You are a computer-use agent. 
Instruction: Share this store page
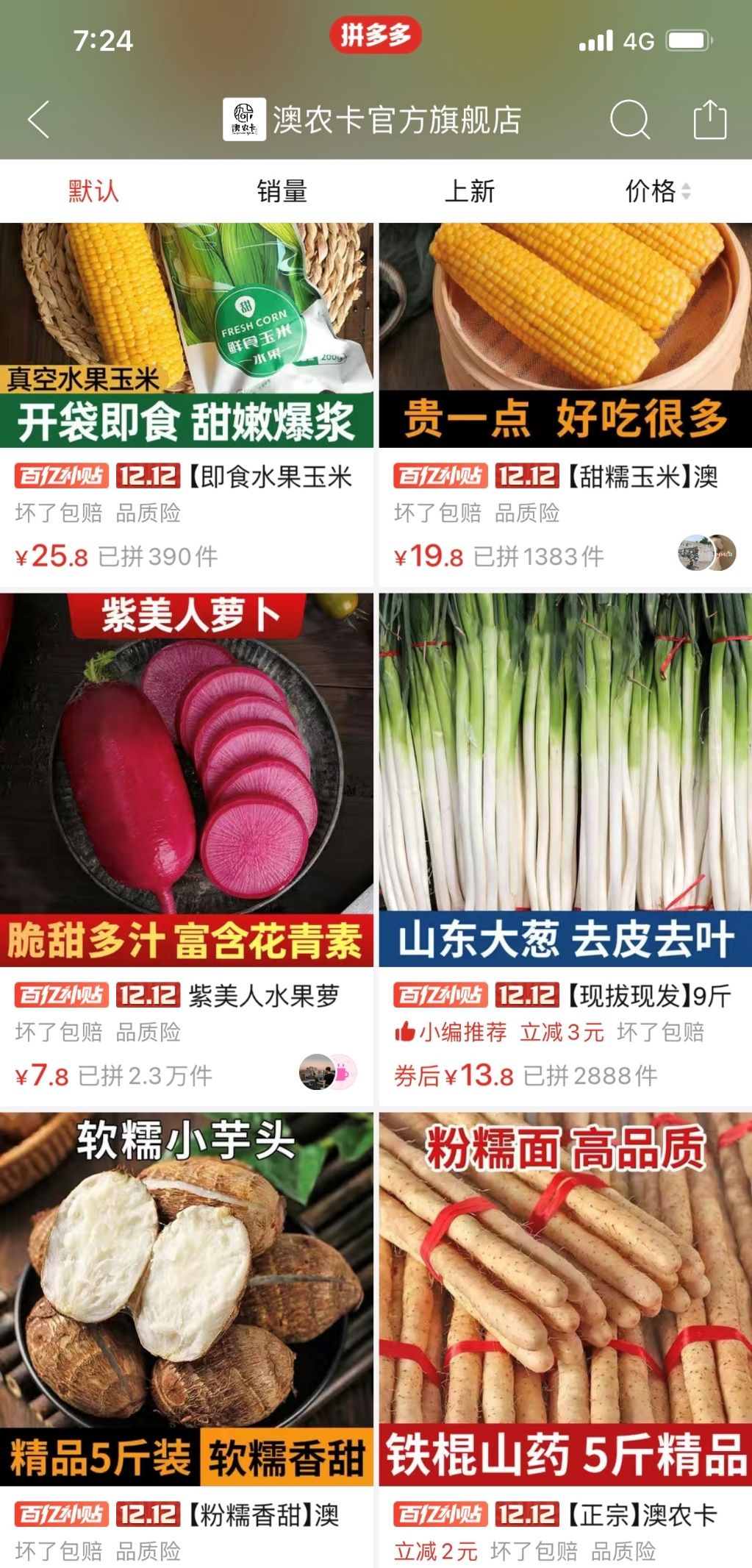pos(709,120)
